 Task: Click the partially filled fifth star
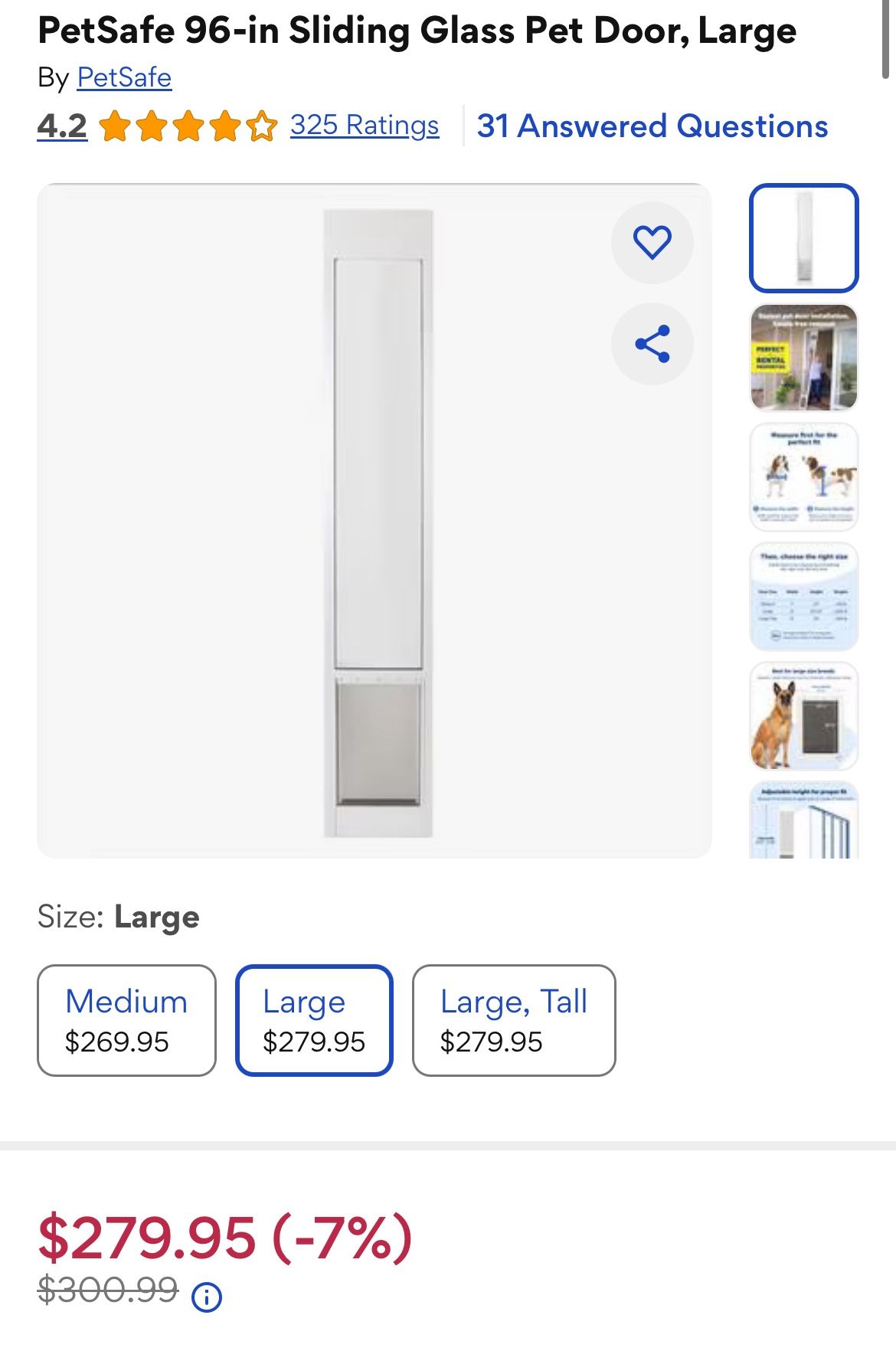coord(260,125)
